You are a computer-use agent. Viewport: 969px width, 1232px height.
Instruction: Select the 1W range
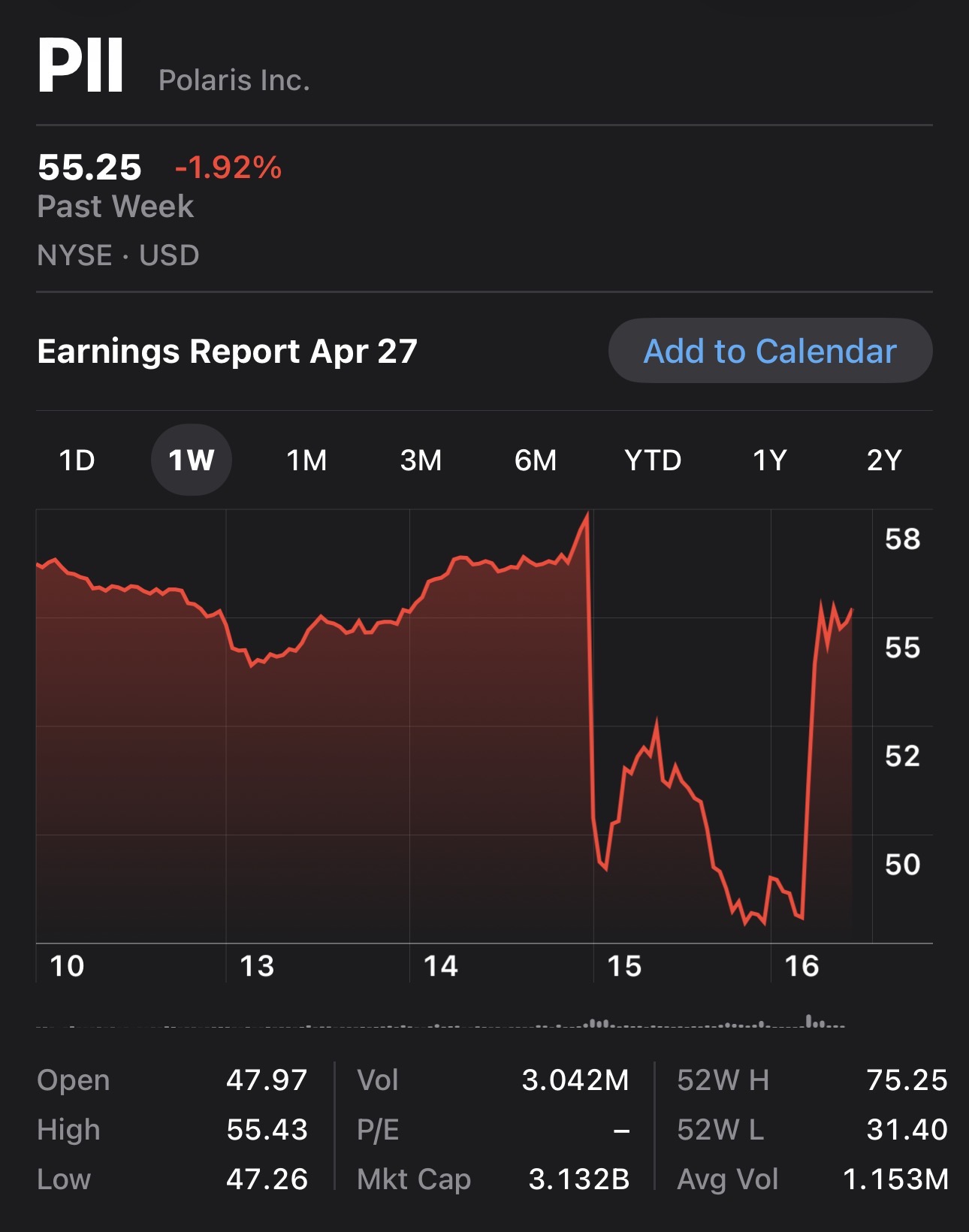(x=192, y=460)
